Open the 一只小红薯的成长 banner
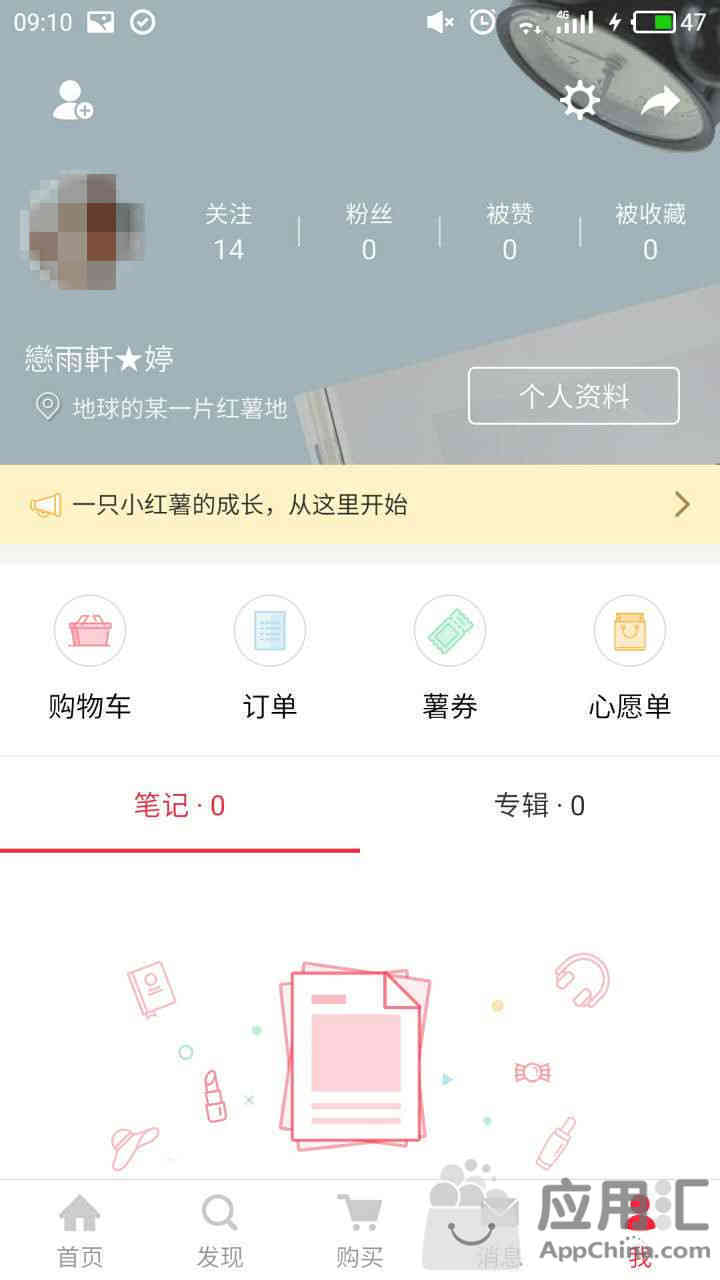The image size is (720, 1280). coord(360,504)
